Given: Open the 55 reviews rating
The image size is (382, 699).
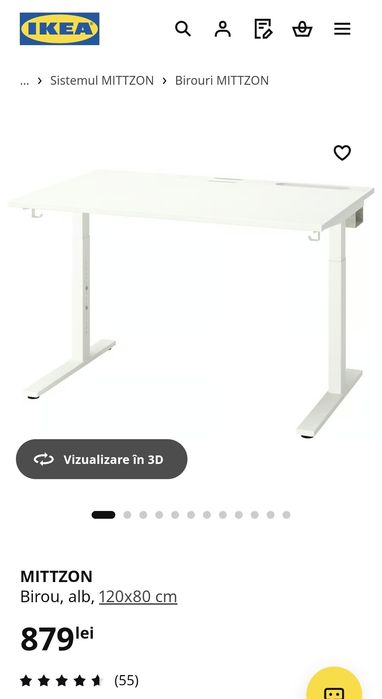Looking at the screenshot, I should point(79,681).
